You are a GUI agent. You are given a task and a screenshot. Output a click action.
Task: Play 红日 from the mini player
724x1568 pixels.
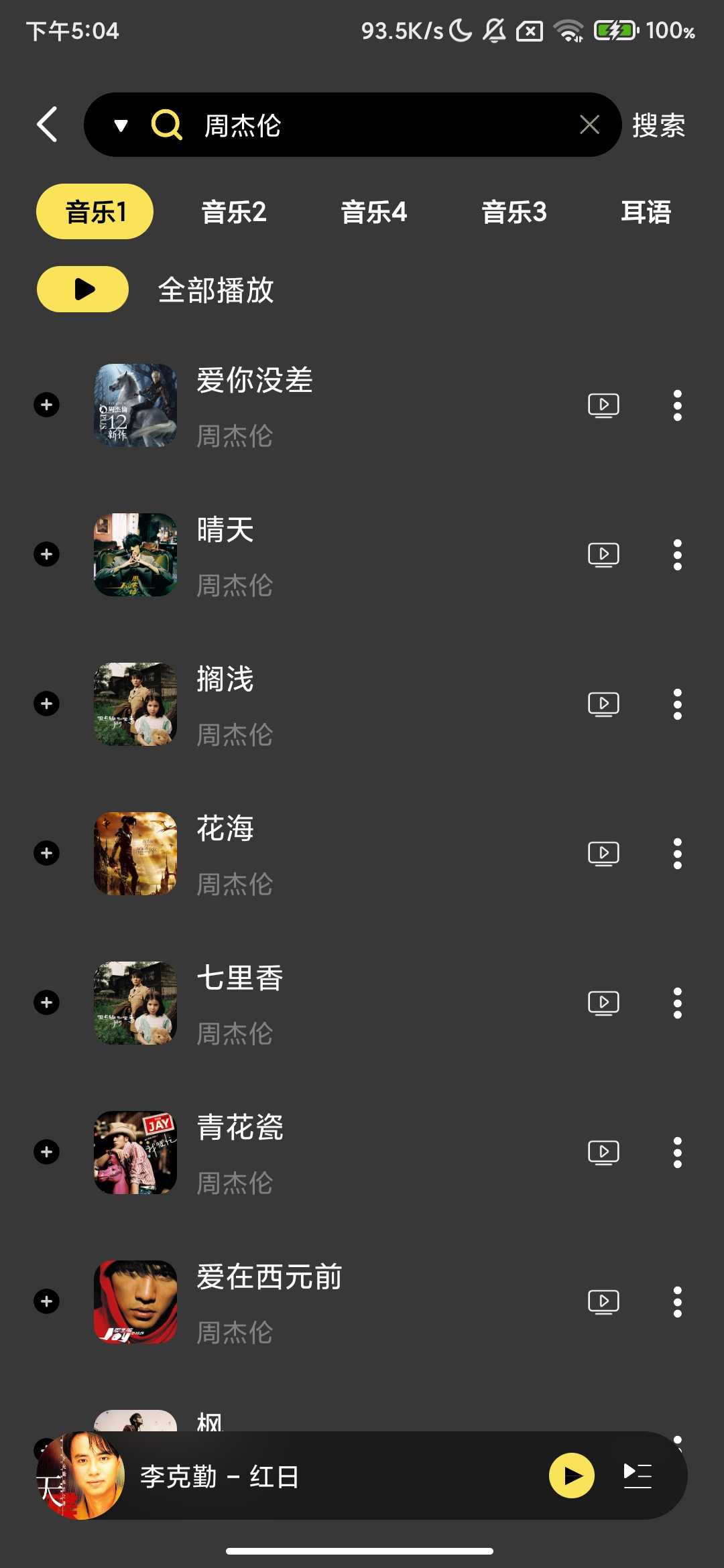coord(572,1476)
